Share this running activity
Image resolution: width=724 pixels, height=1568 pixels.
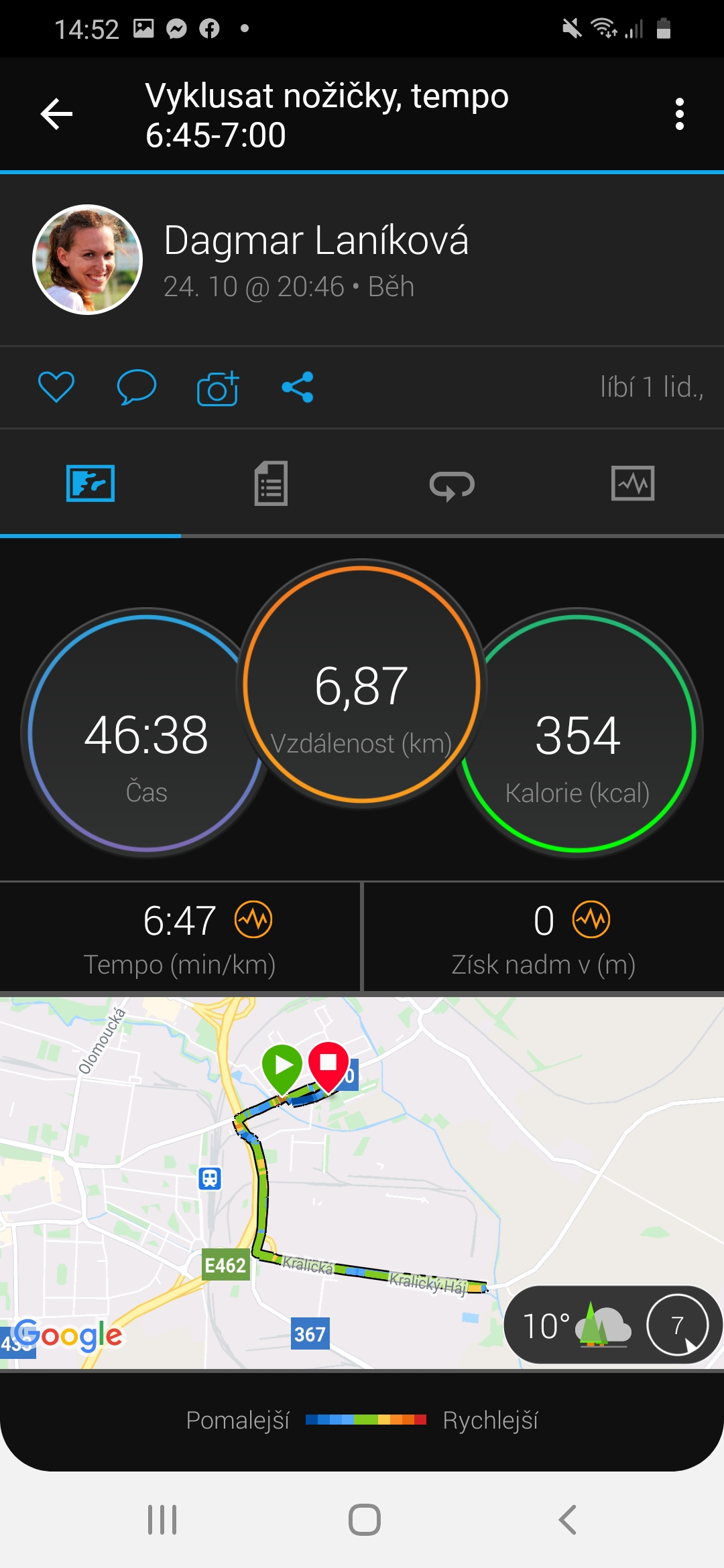click(x=298, y=387)
